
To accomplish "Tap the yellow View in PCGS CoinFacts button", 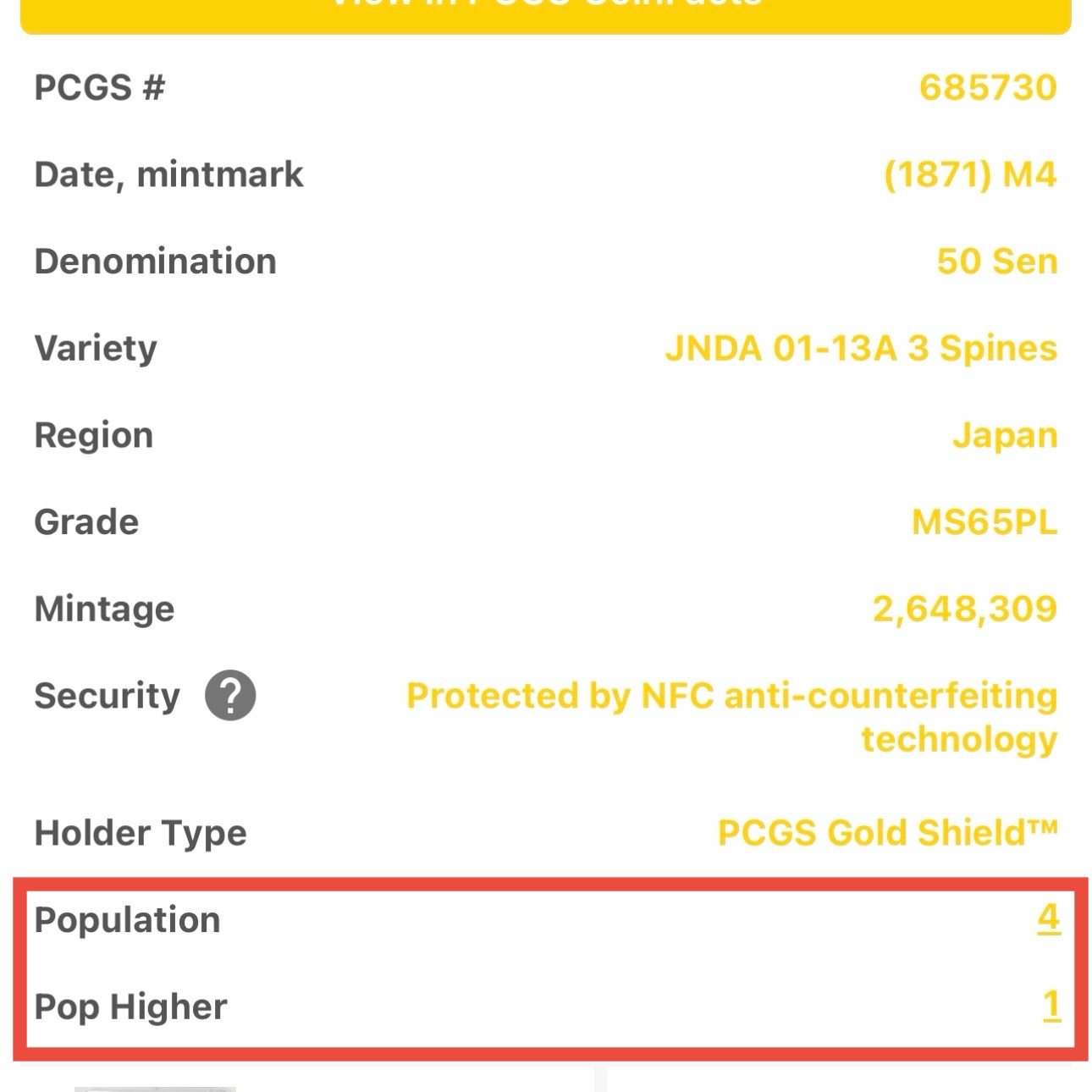I will click(546, 13).
